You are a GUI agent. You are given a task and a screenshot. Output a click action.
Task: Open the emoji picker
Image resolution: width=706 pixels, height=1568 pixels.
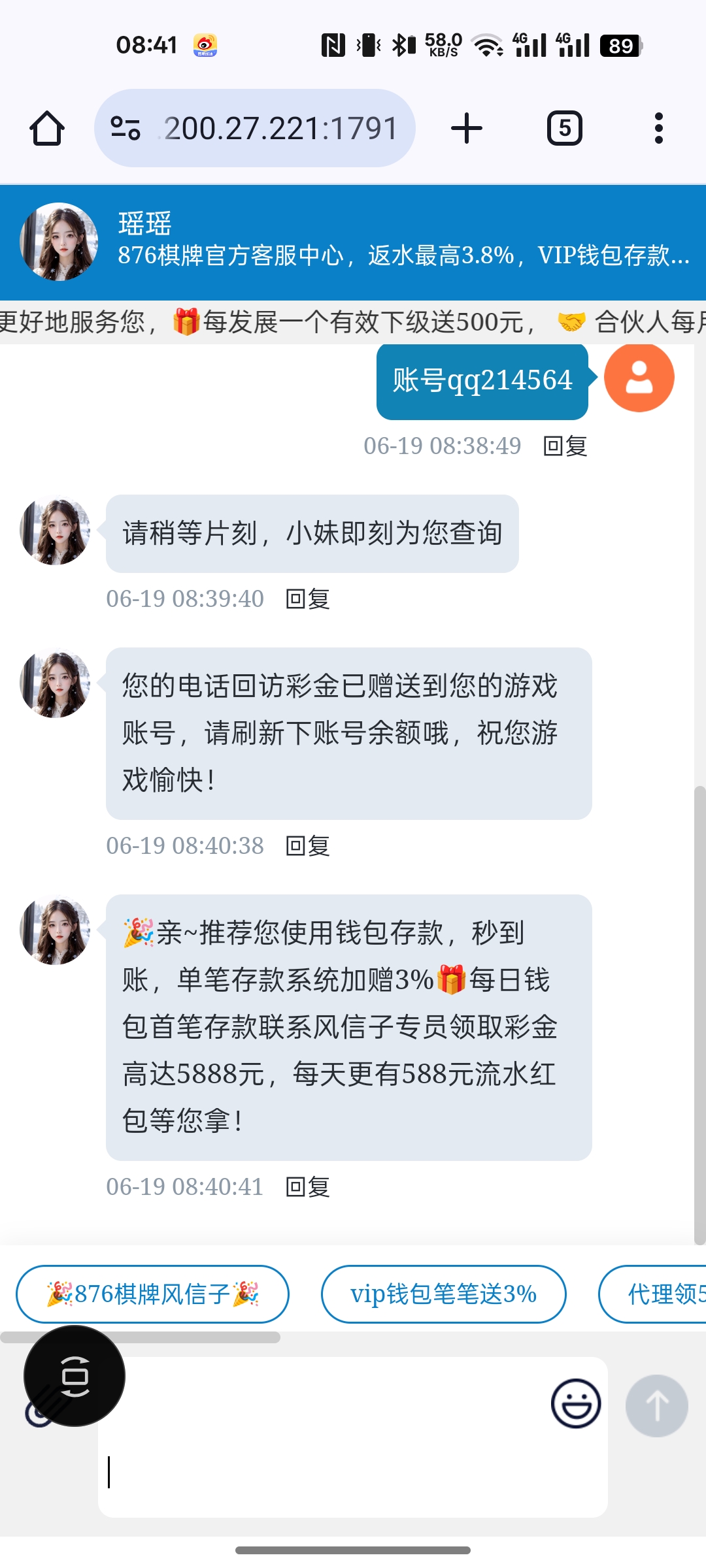pos(576,1403)
